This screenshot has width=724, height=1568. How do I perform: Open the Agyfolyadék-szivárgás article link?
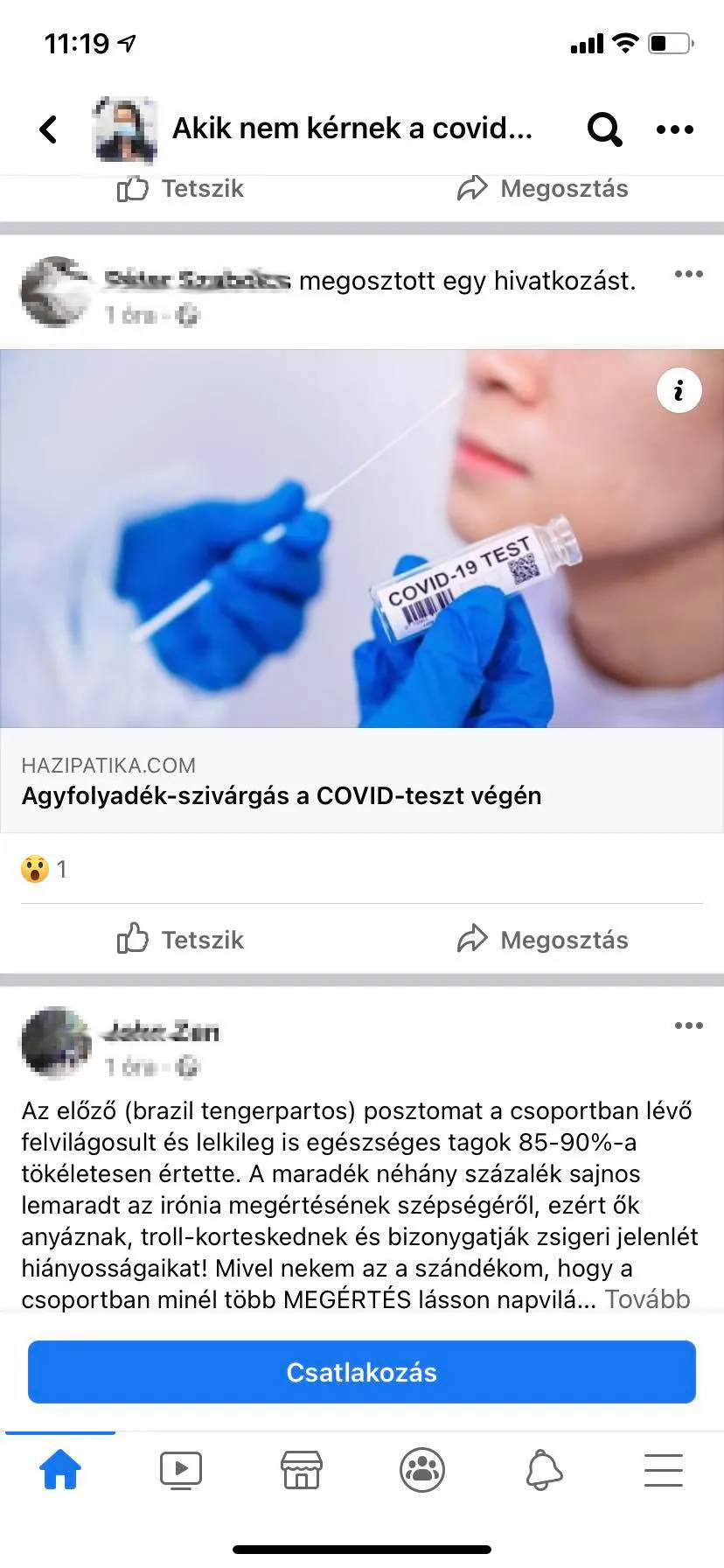pyautogui.click(x=282, y=795)
